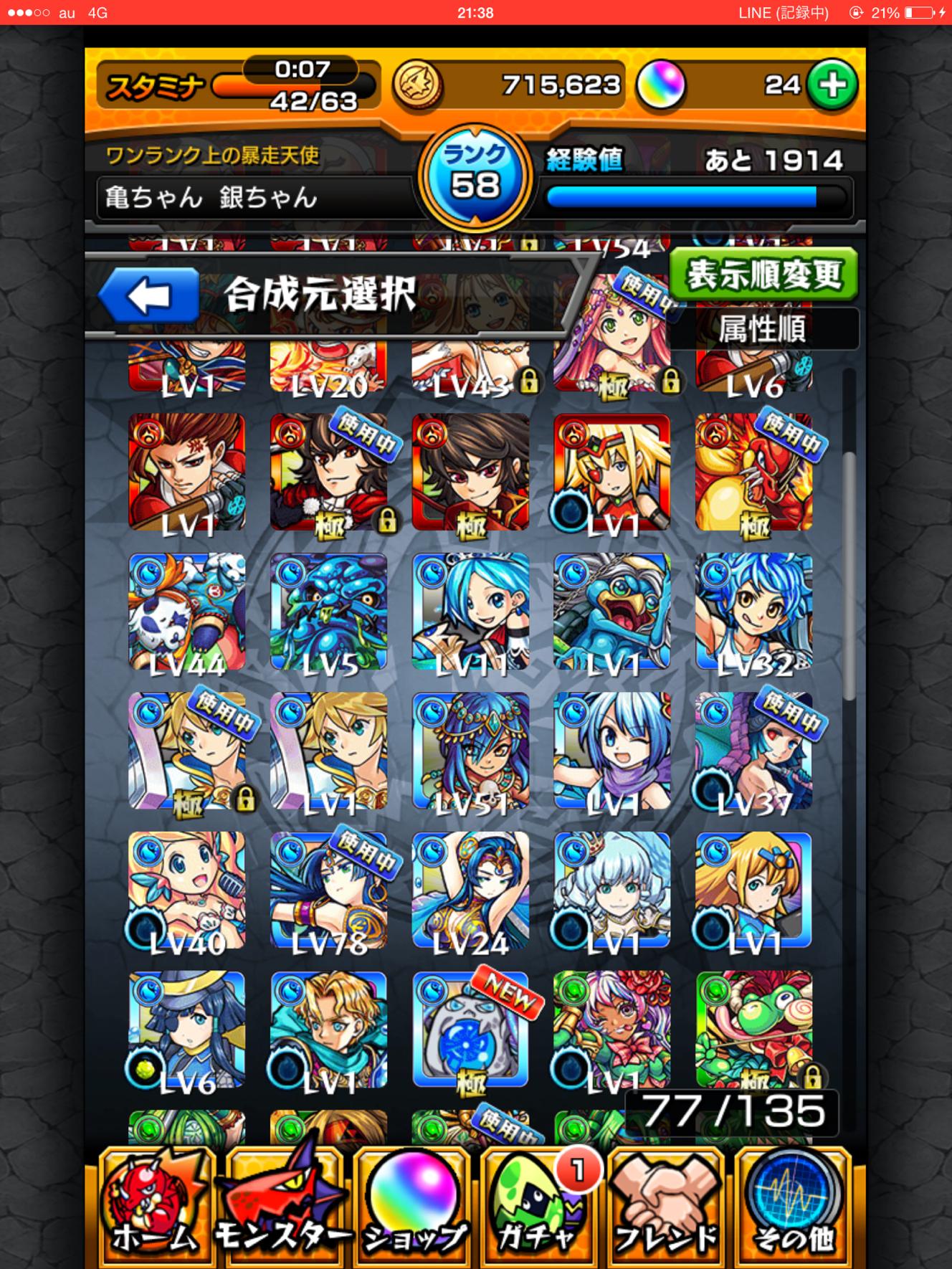The width and height of the screenshot is (952, 1269).
Task: Pick the blue-haired boy monster at LV32
Action: [x=753, y=612]
